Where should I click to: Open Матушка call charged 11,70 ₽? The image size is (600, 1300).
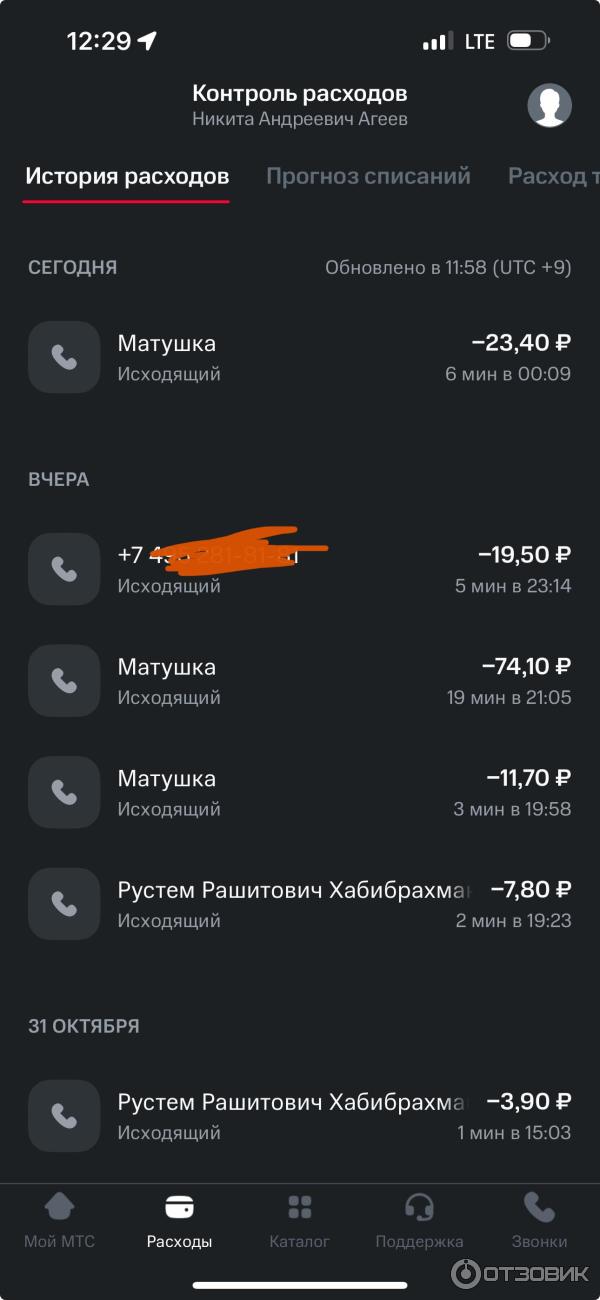300,792
